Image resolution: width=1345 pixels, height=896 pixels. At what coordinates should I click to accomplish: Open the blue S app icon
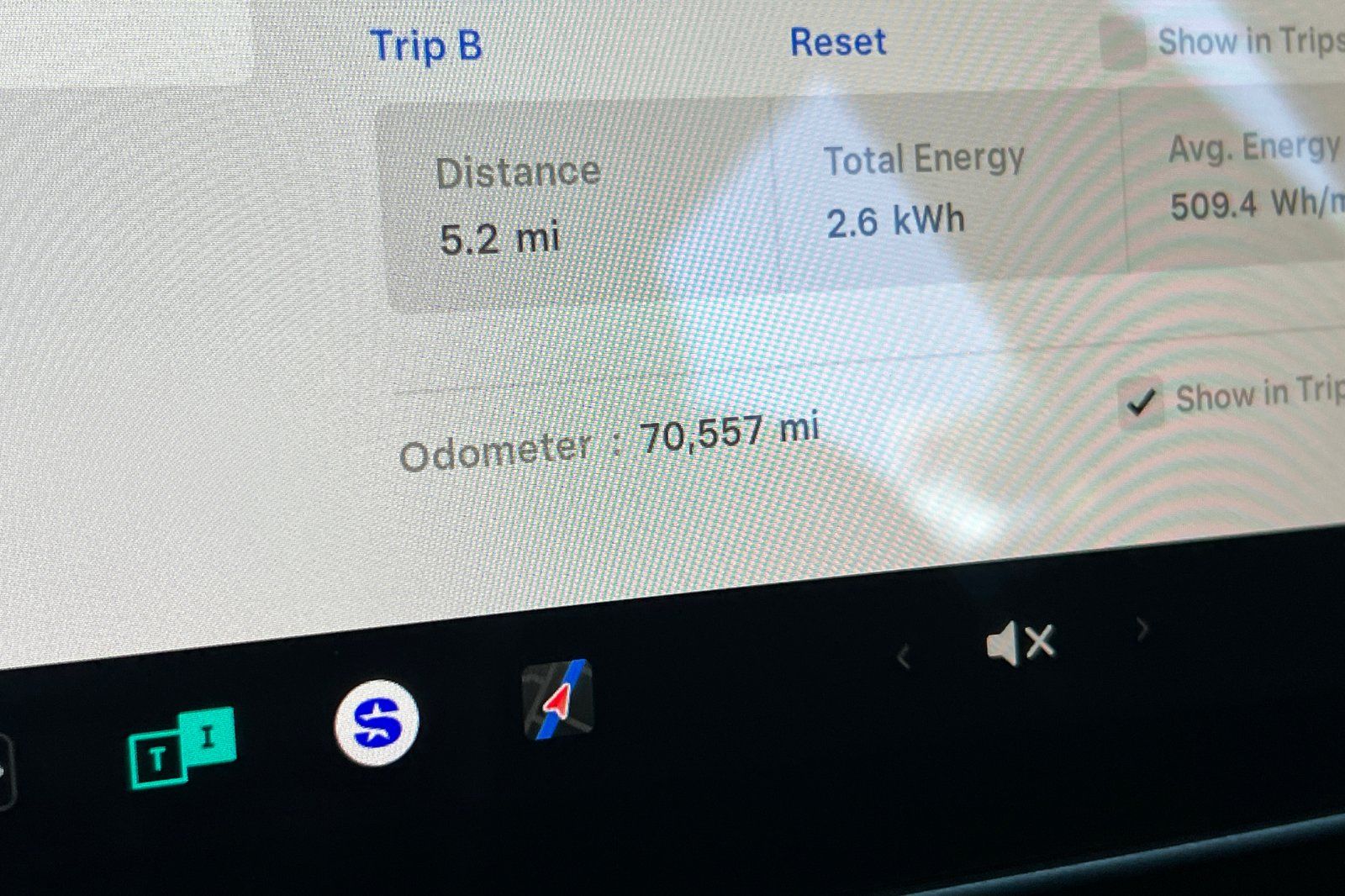(x=377, y=722)
